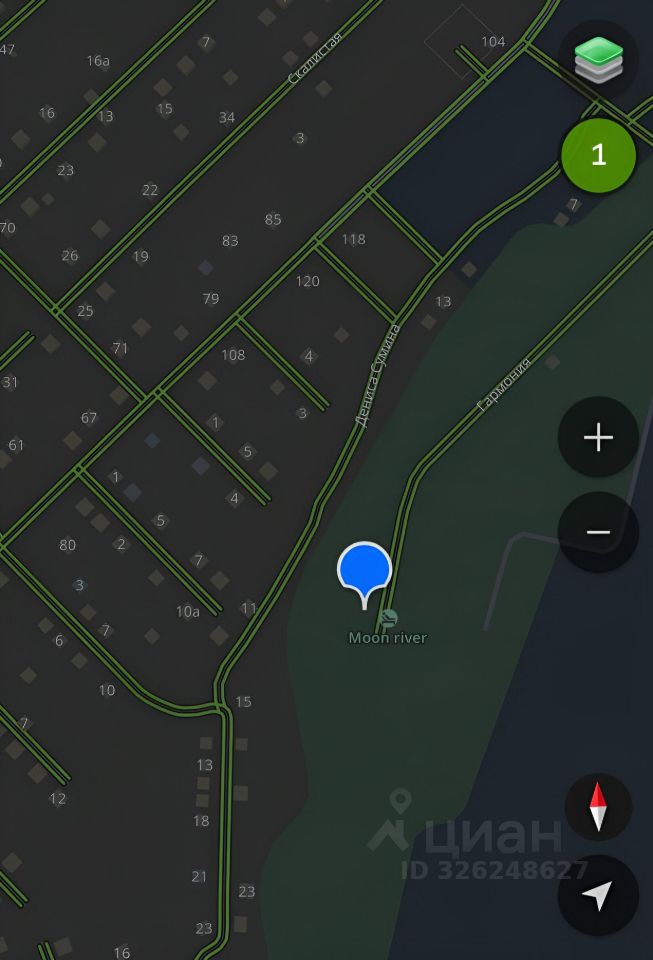
Task: Open the Moon river place marker
Action: [x=388, y=619]
